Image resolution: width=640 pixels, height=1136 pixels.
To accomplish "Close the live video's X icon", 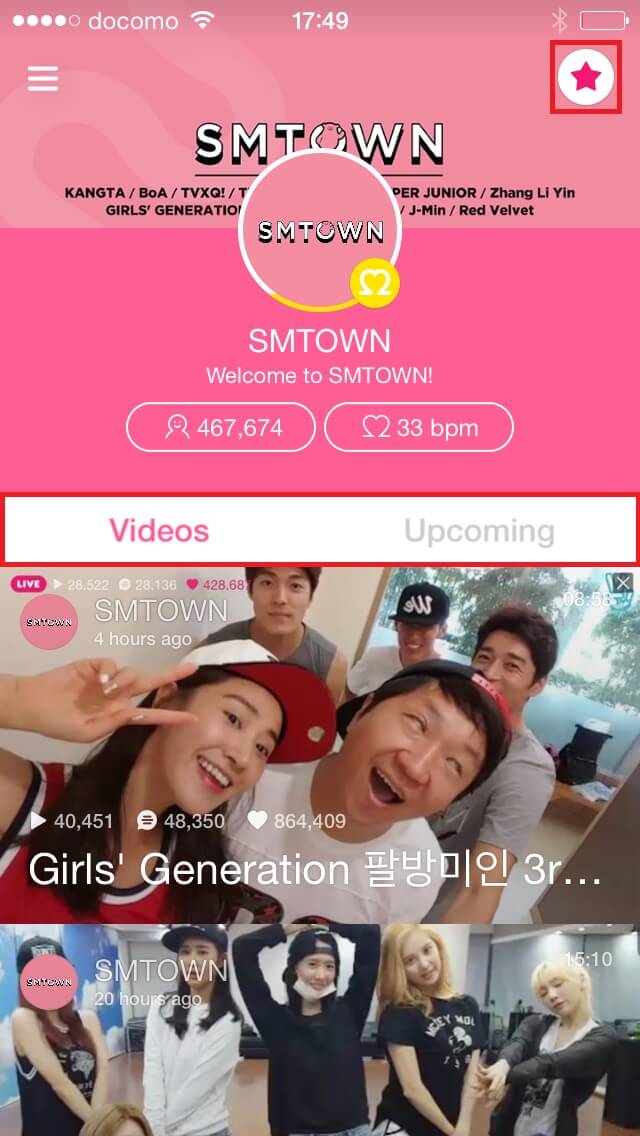I will [623, 583].
